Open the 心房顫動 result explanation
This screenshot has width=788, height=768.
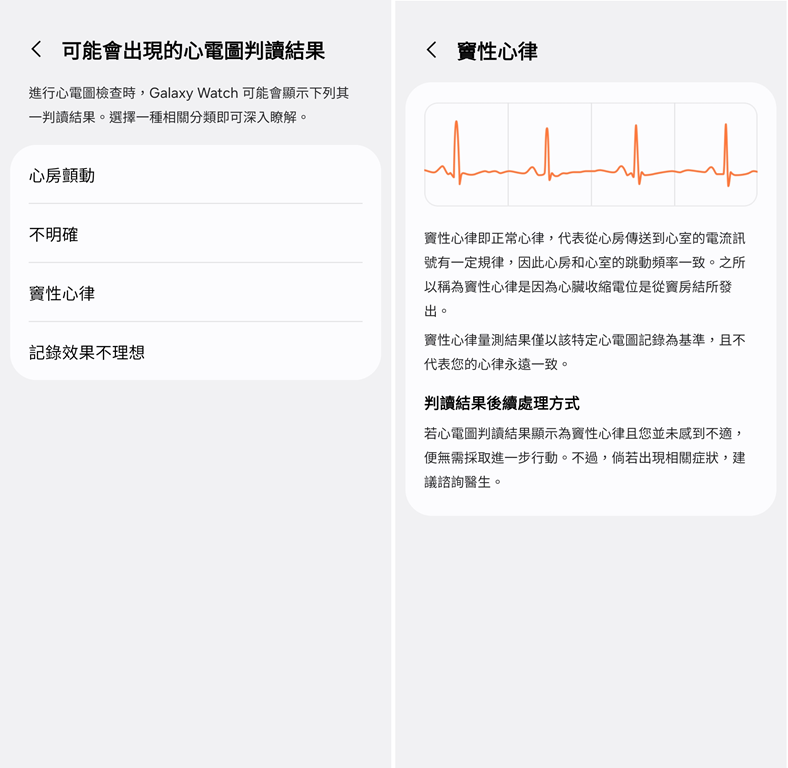tap(195, 176)
